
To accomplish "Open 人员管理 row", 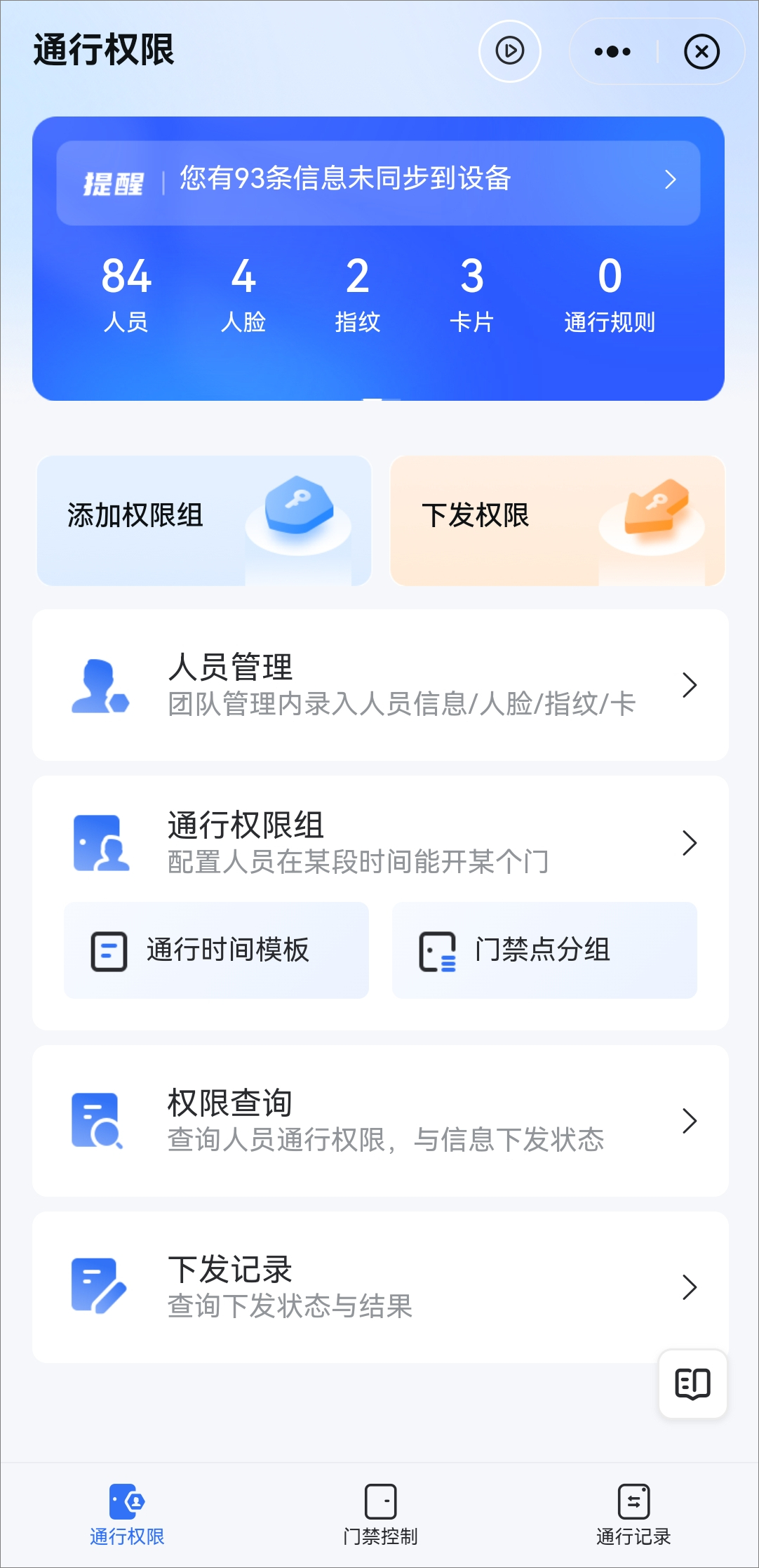I will pos(380,685).
